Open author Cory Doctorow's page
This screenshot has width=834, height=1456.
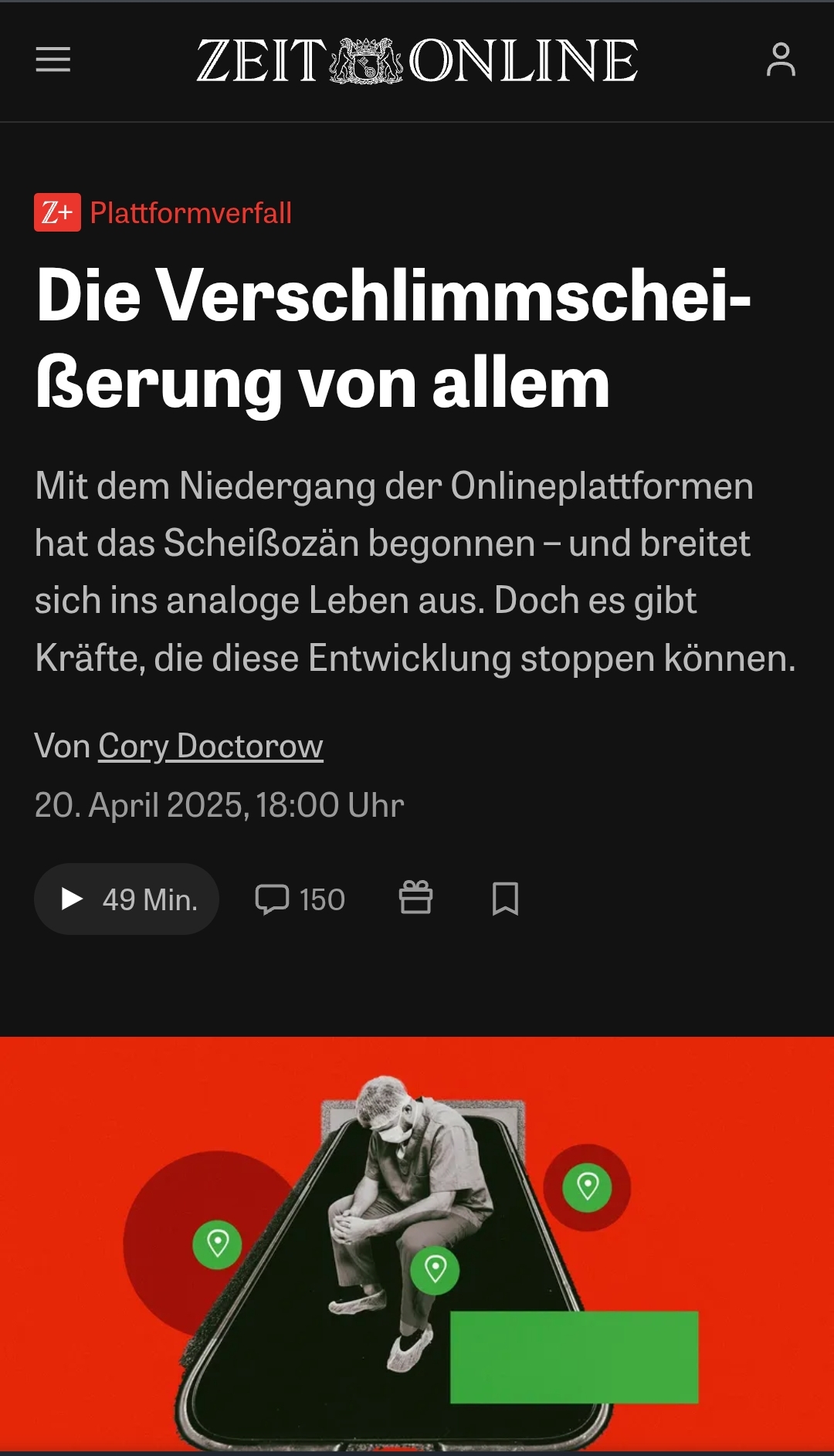210,747
